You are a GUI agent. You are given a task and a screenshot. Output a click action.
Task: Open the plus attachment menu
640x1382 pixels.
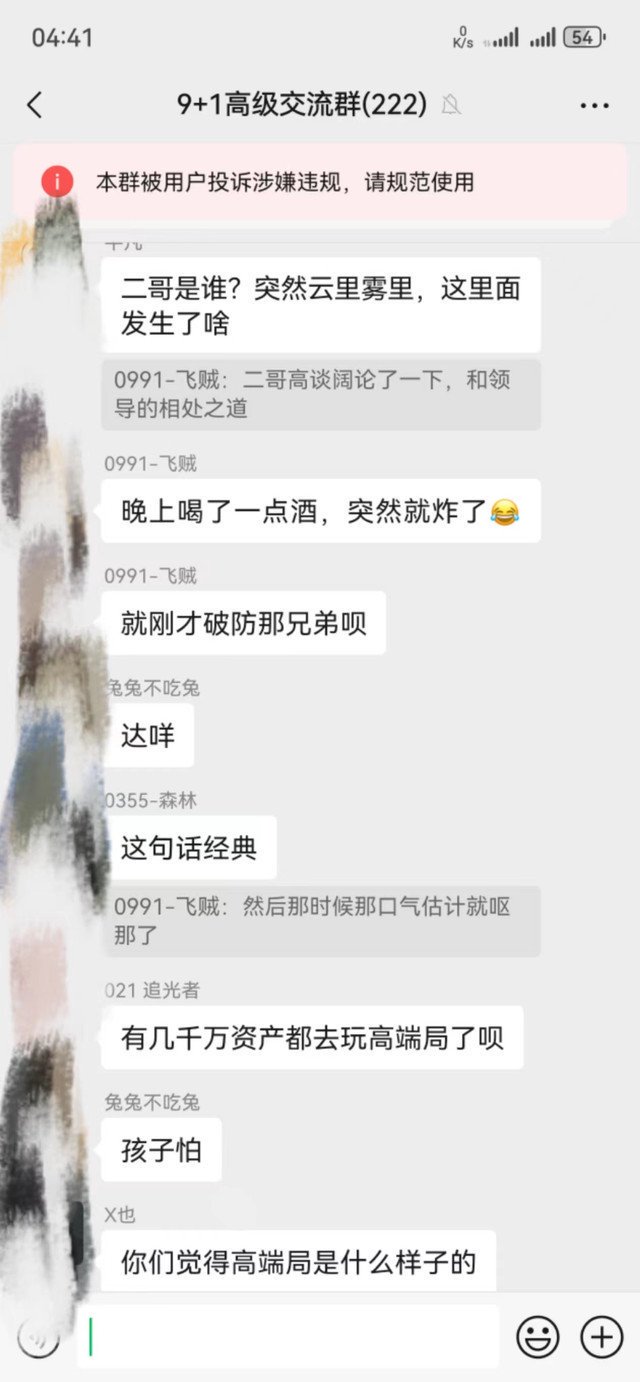[x=602, y=1337]
